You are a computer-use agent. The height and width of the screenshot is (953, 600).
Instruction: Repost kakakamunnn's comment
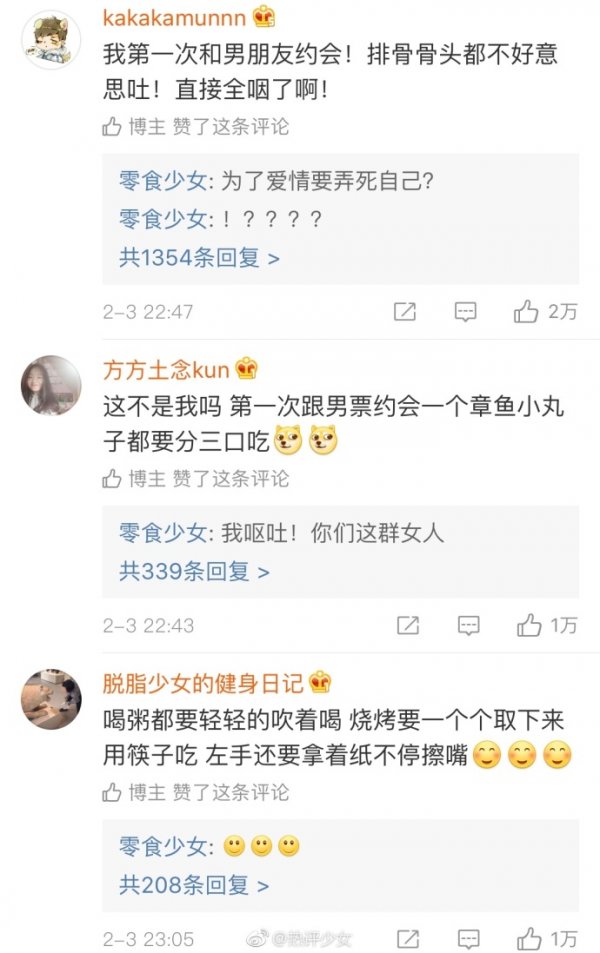point(405,312)
